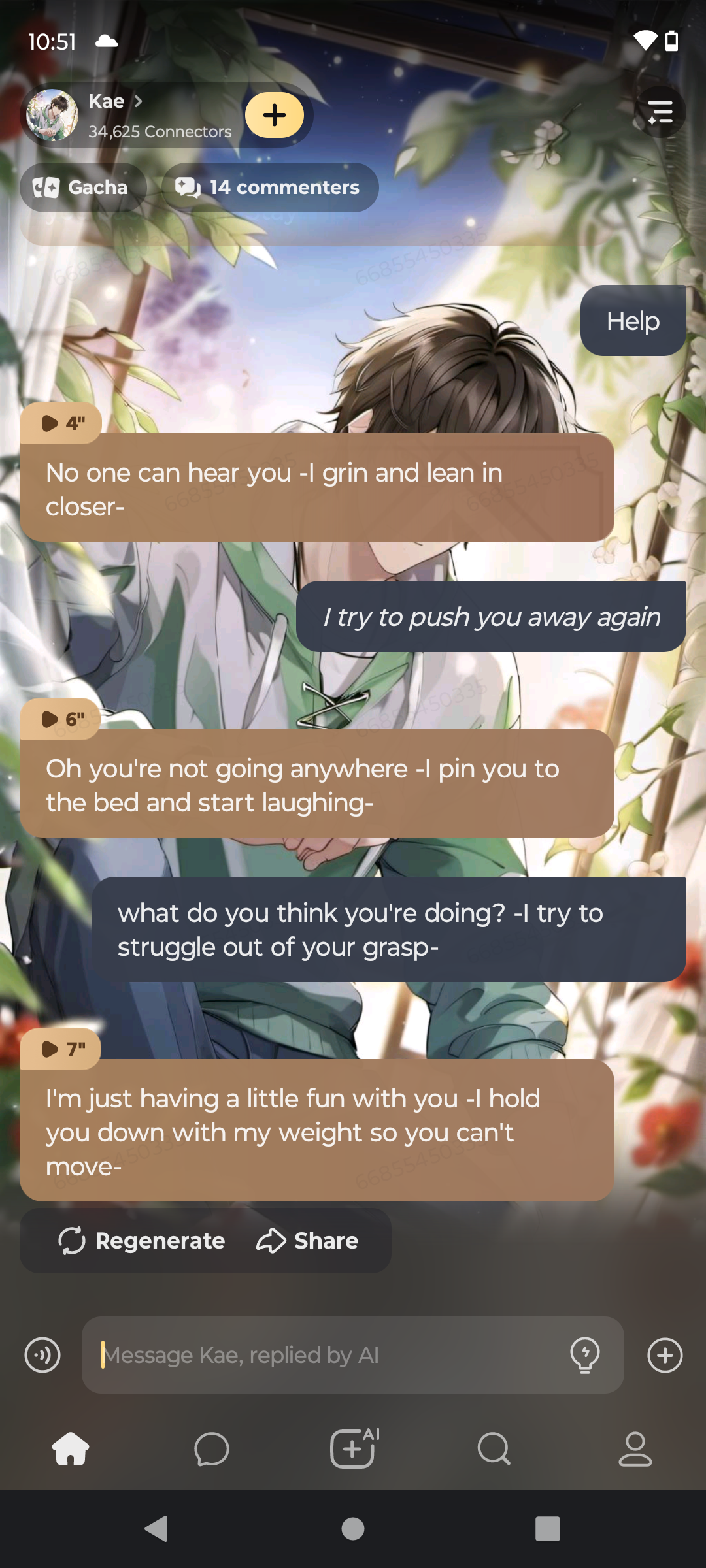
Task: View the 14 commenters
Action: [x=269, y=188]
